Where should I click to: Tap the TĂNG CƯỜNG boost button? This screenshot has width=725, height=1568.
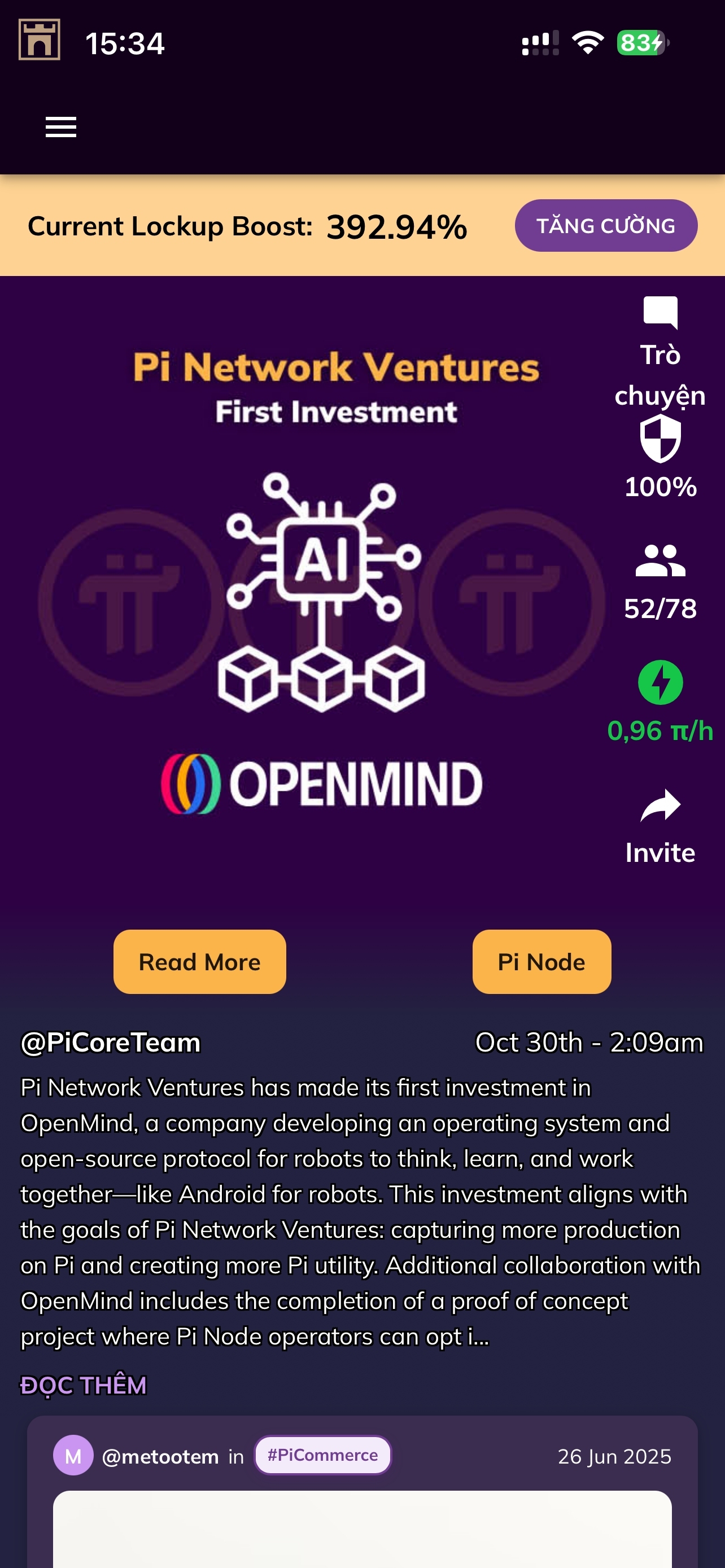tap(606, 226)
